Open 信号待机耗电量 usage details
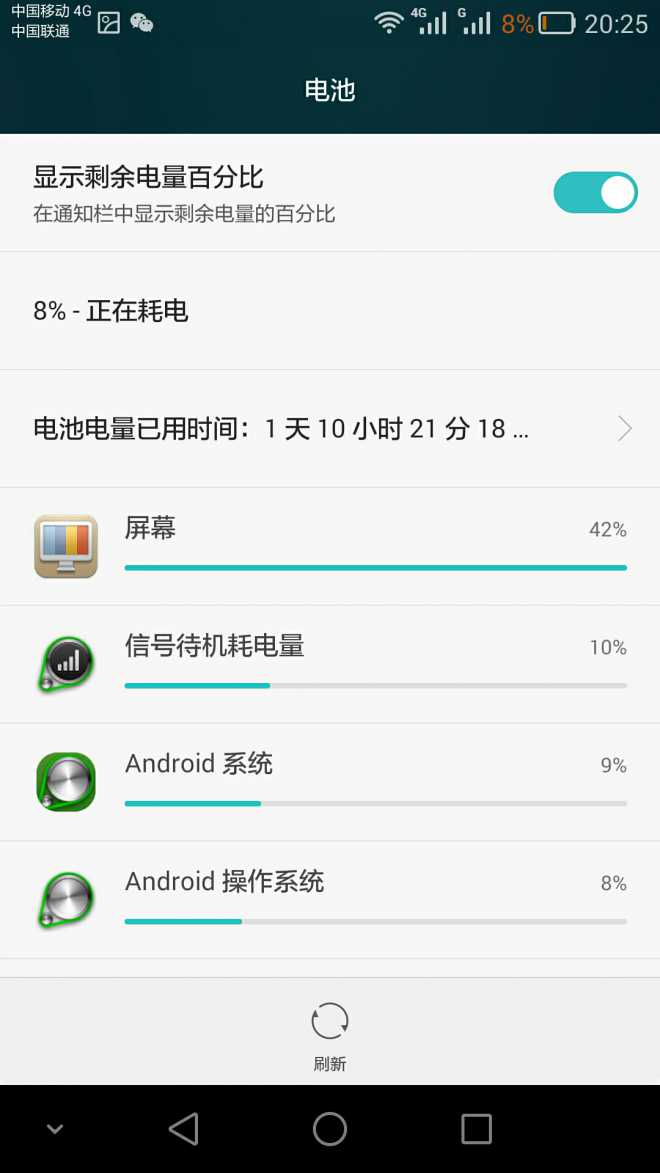660x1173 pixels. point(330,664)
